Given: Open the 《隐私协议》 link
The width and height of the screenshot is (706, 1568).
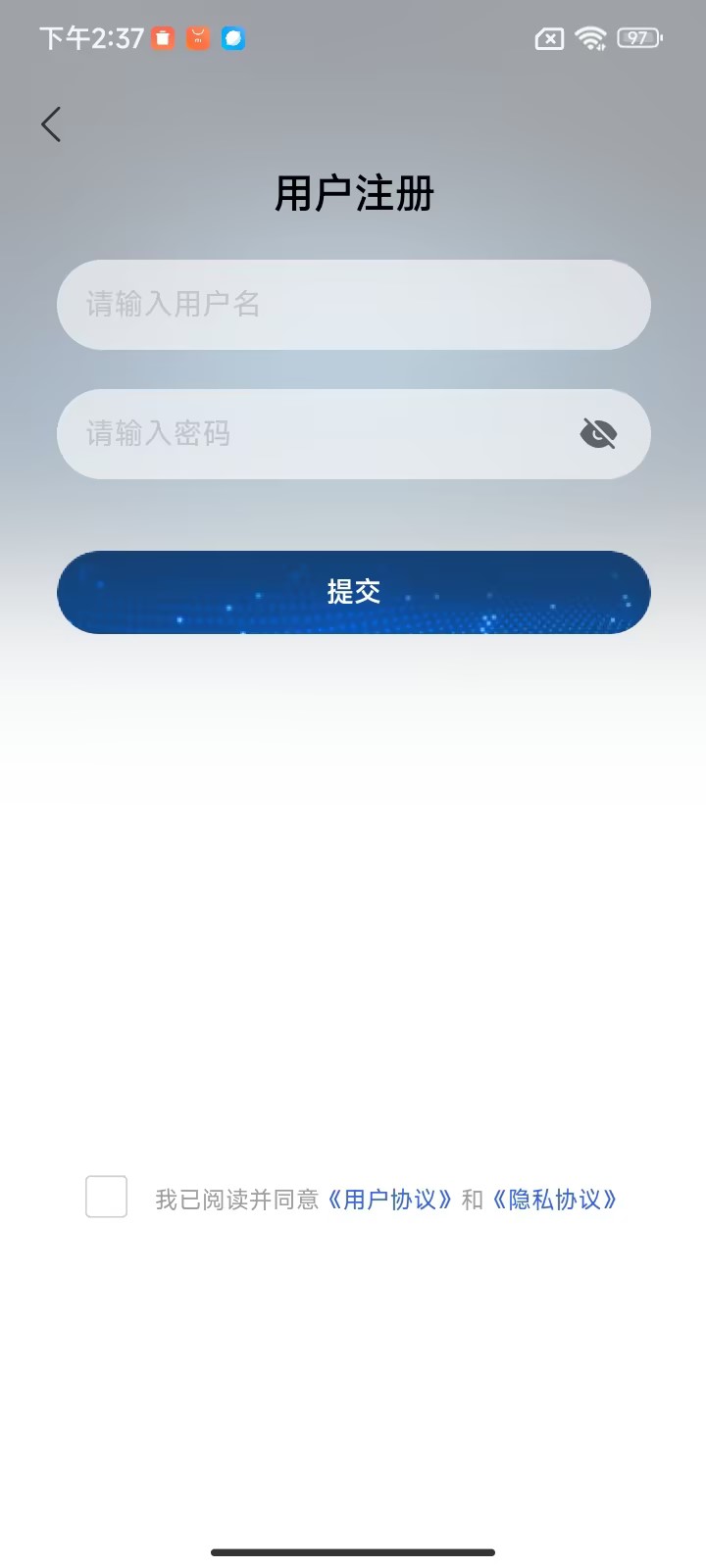Looking at the screenshot, I should tap(555, 1200).
